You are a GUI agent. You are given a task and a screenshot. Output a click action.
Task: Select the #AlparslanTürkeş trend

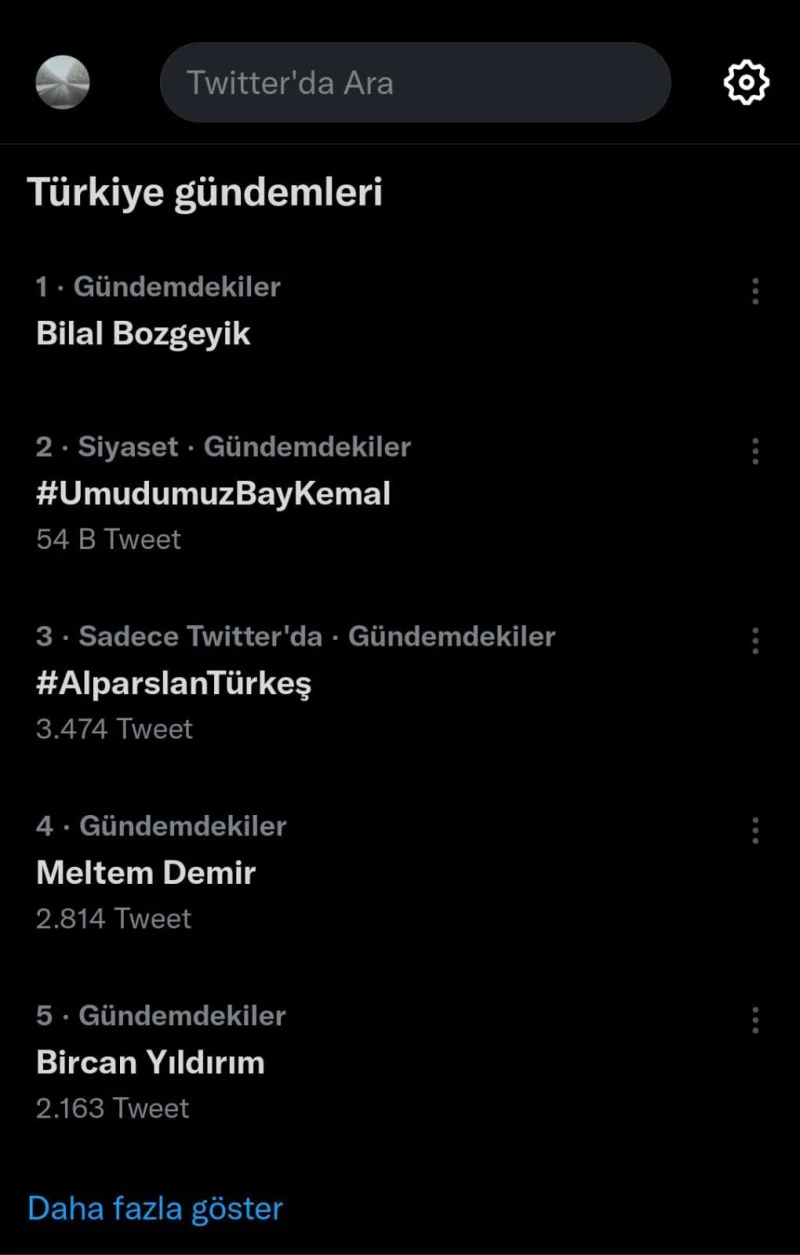pos(173,683)
